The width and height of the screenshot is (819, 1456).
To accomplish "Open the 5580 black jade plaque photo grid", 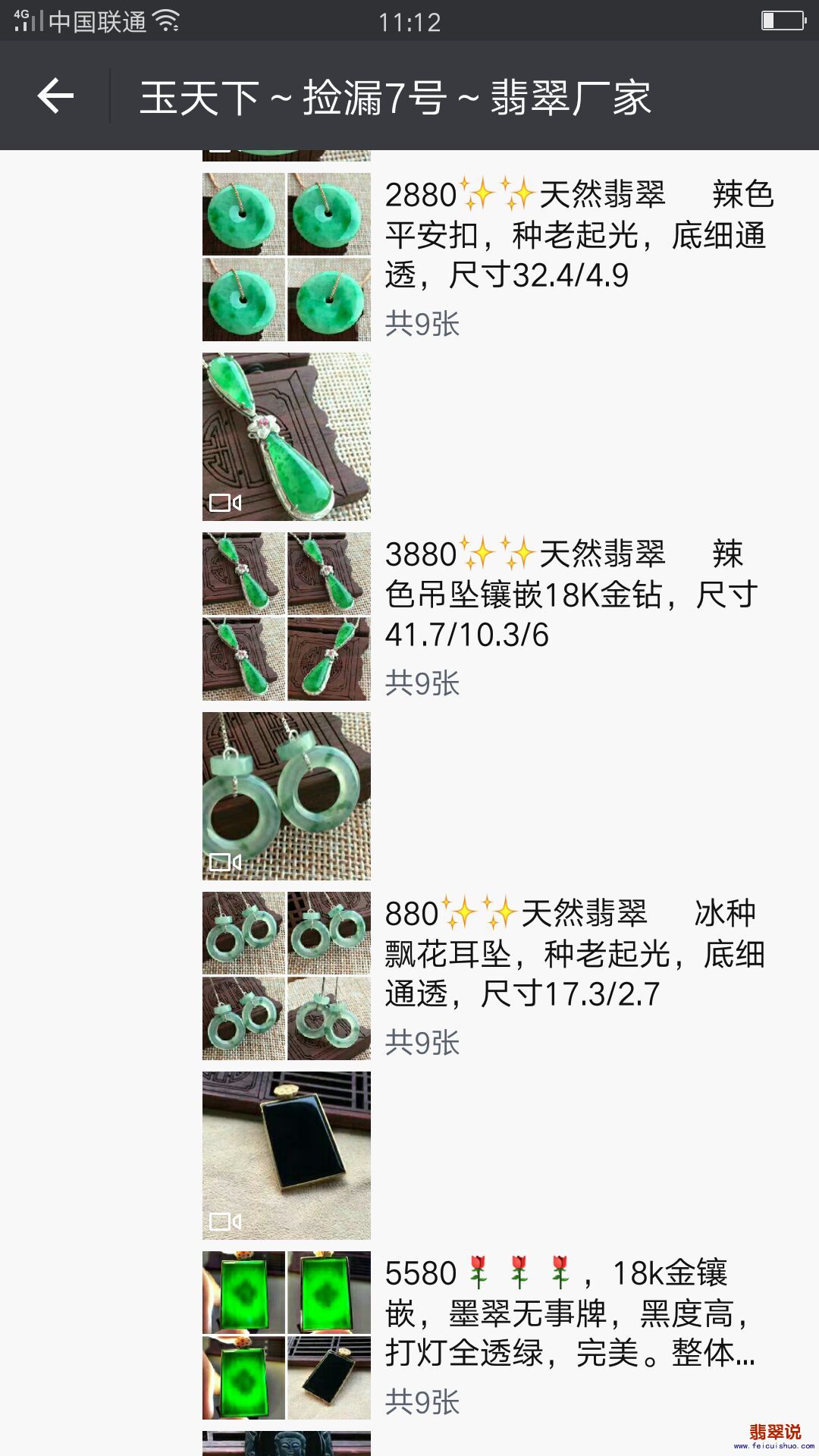I will (x=286, y=1335).
